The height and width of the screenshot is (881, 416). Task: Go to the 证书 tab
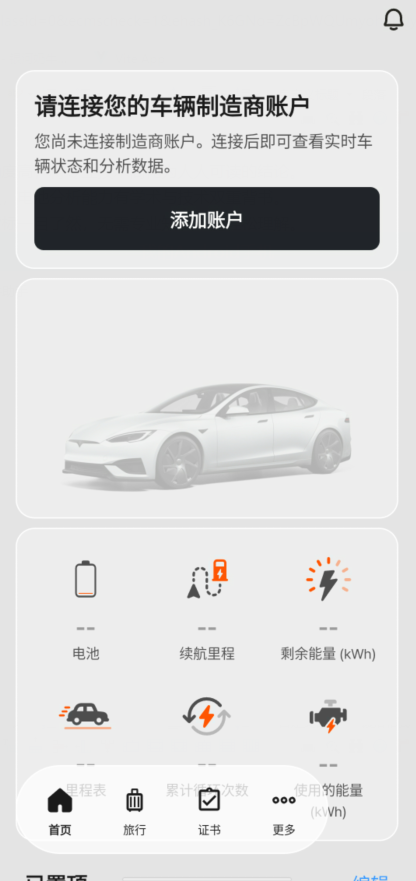[209, 811]
